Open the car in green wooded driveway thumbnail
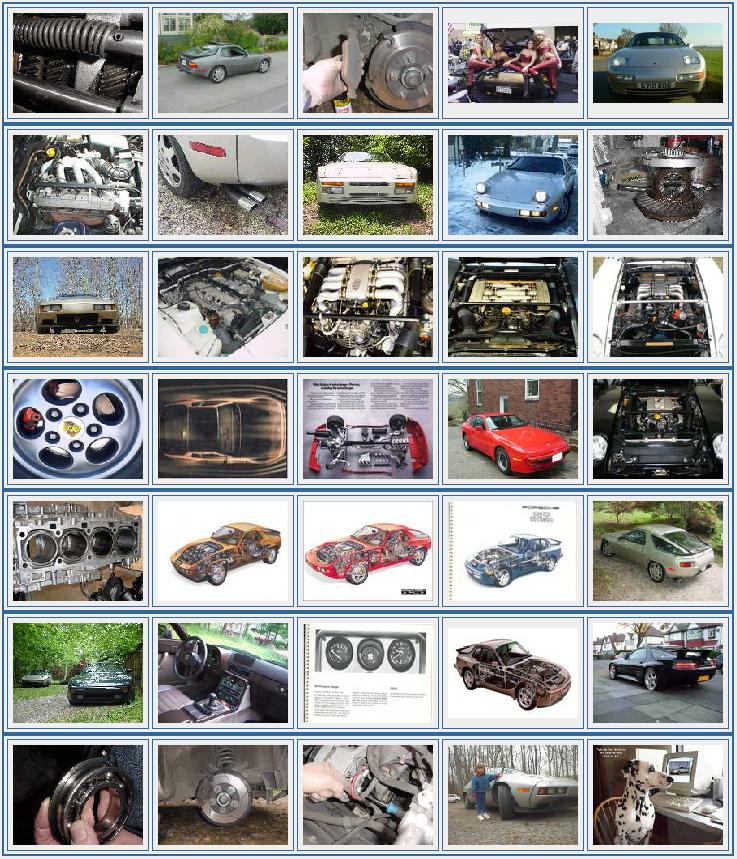The width and height of the screenshot is (737, 859). click(78, 673)
